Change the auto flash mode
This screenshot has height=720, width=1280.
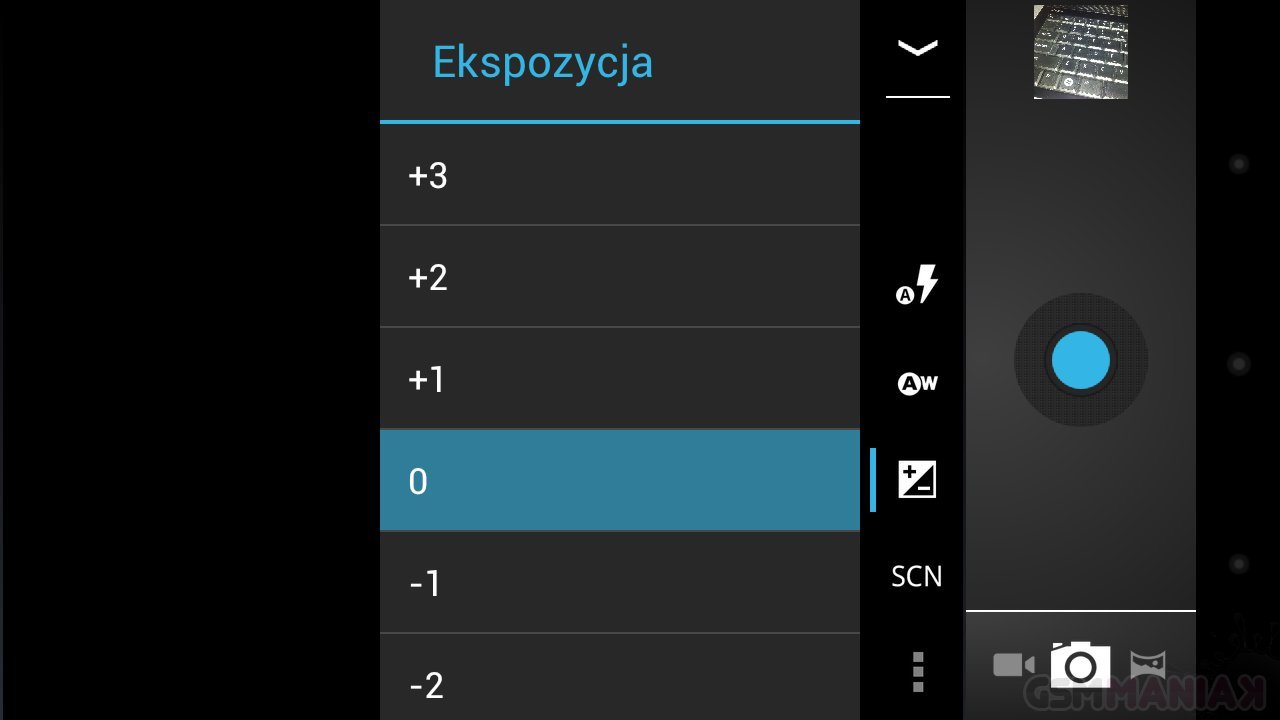point(917,285)
